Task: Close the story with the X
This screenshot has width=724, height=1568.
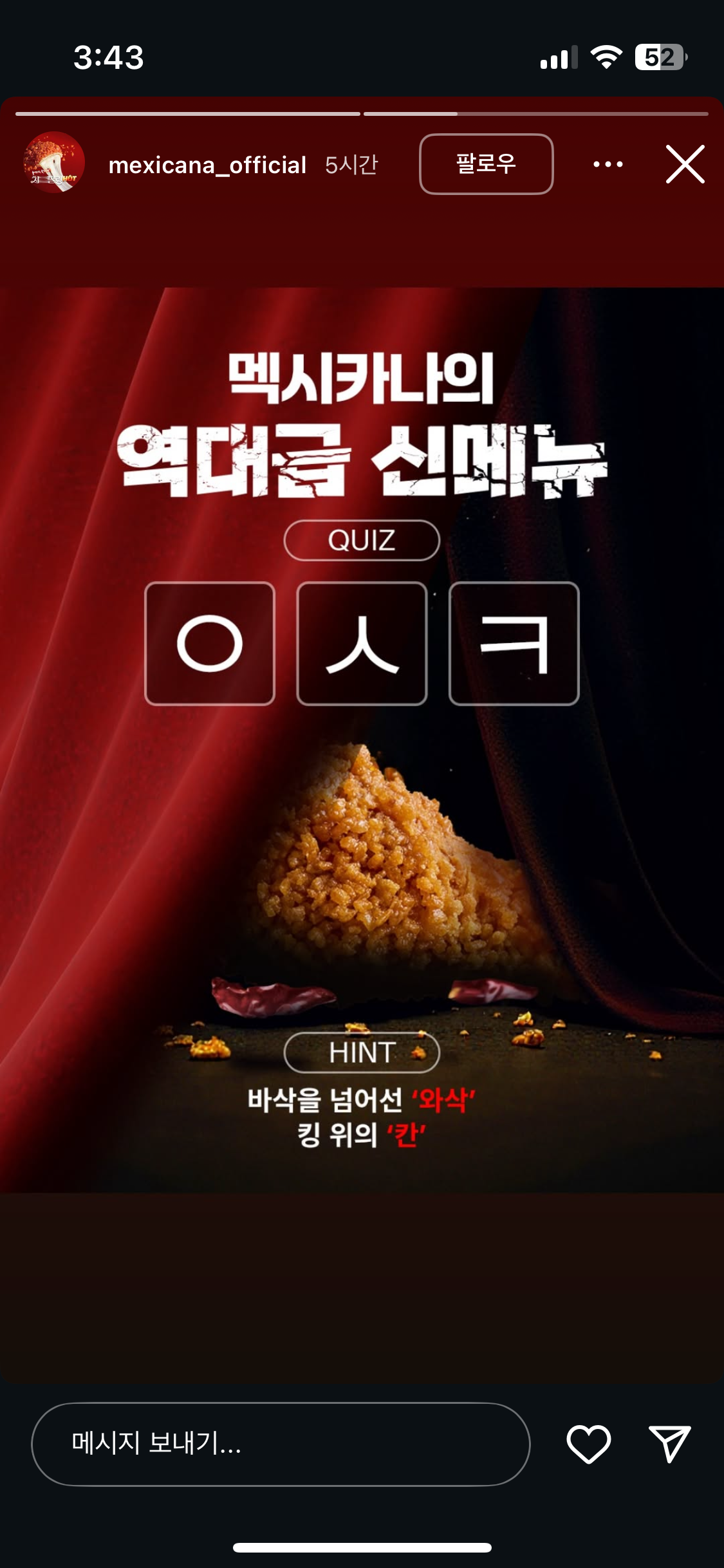Action: 685,164
